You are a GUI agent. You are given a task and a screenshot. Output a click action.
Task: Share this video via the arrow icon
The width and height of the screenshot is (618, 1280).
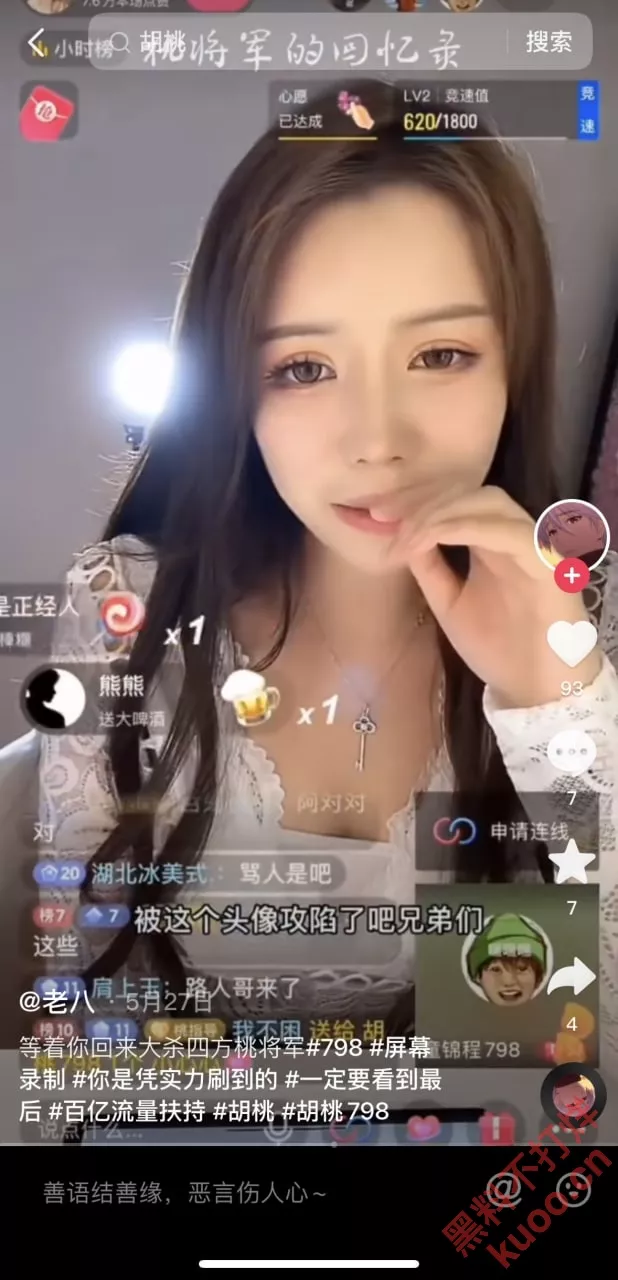pyautogui.click(x=572, y=977)
